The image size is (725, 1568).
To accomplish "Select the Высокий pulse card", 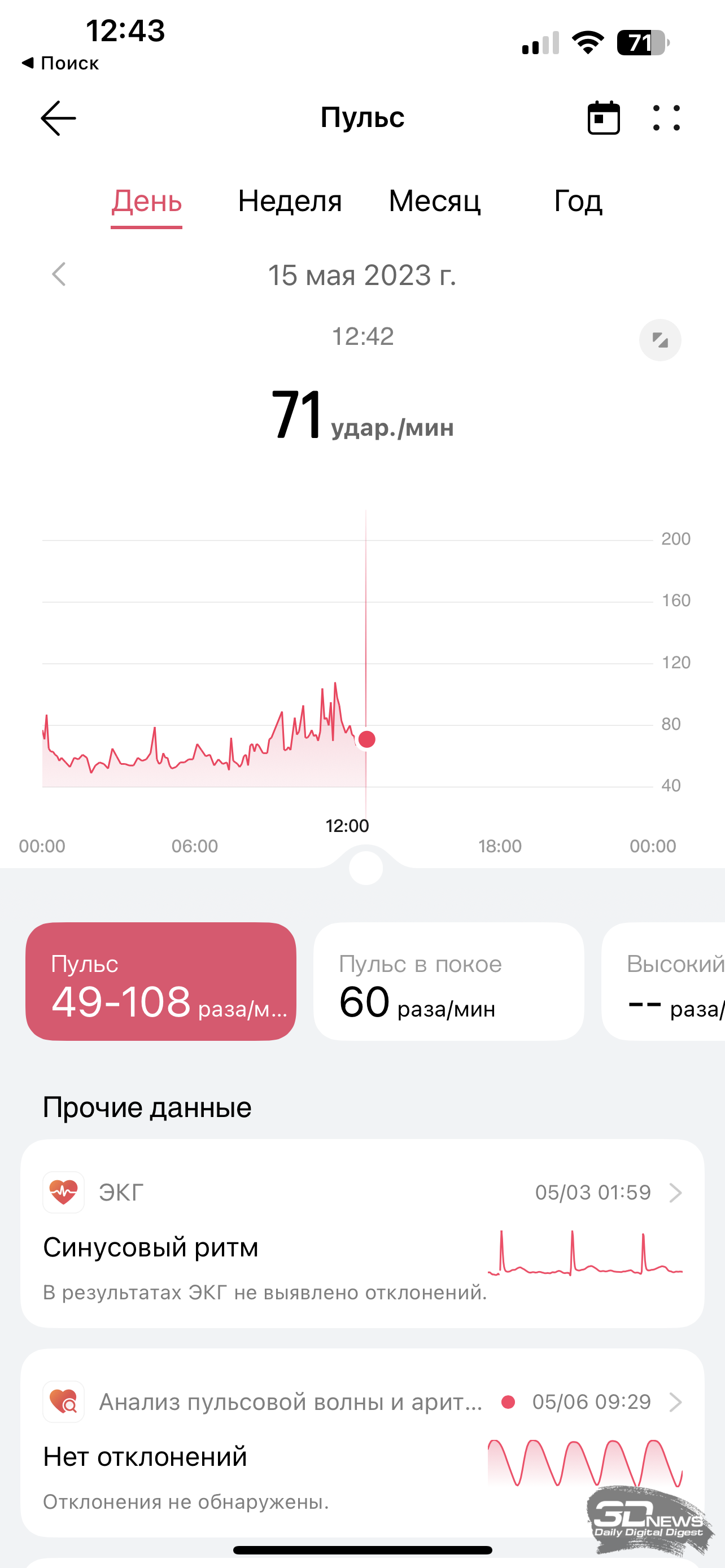I will [x=663, y=981].
